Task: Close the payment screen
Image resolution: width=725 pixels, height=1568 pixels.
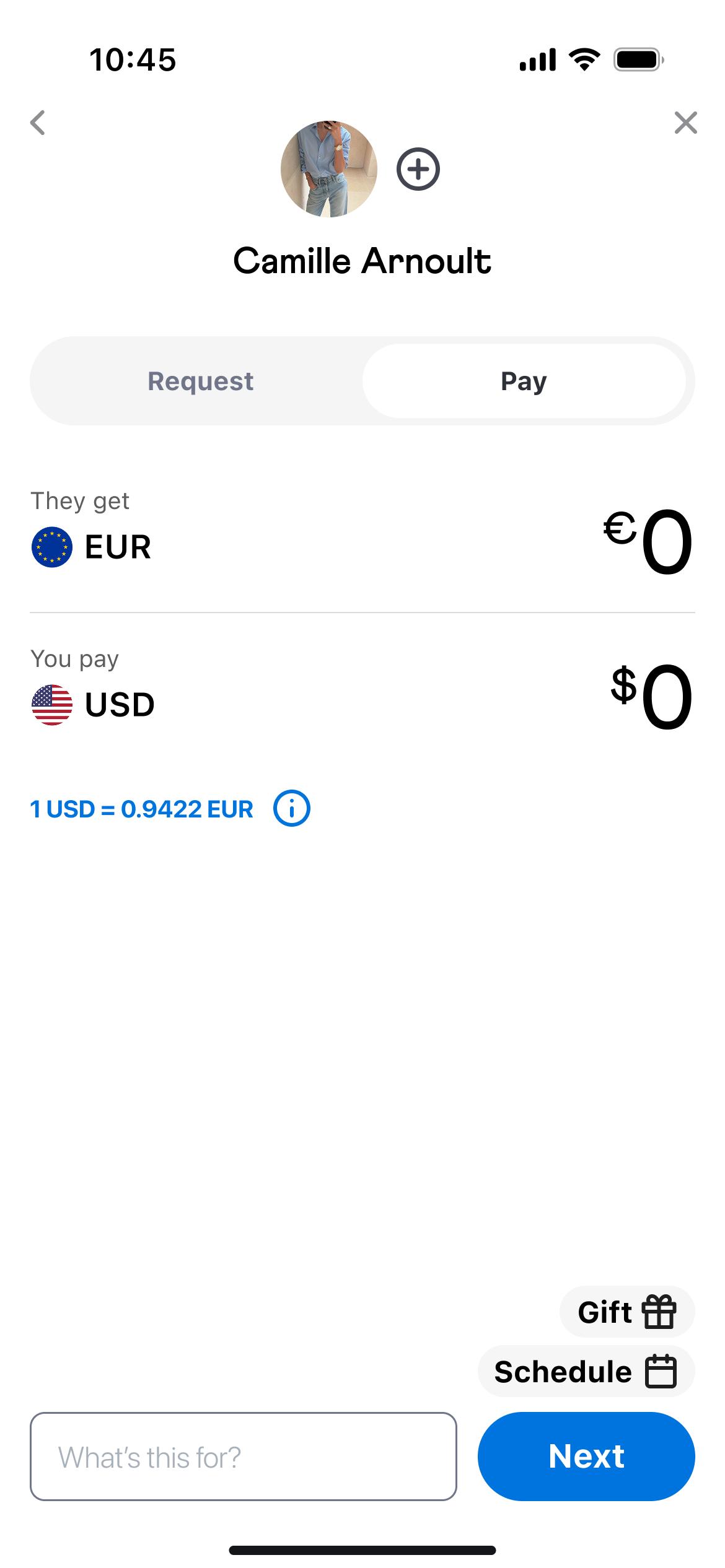Action: click(685, 123)
